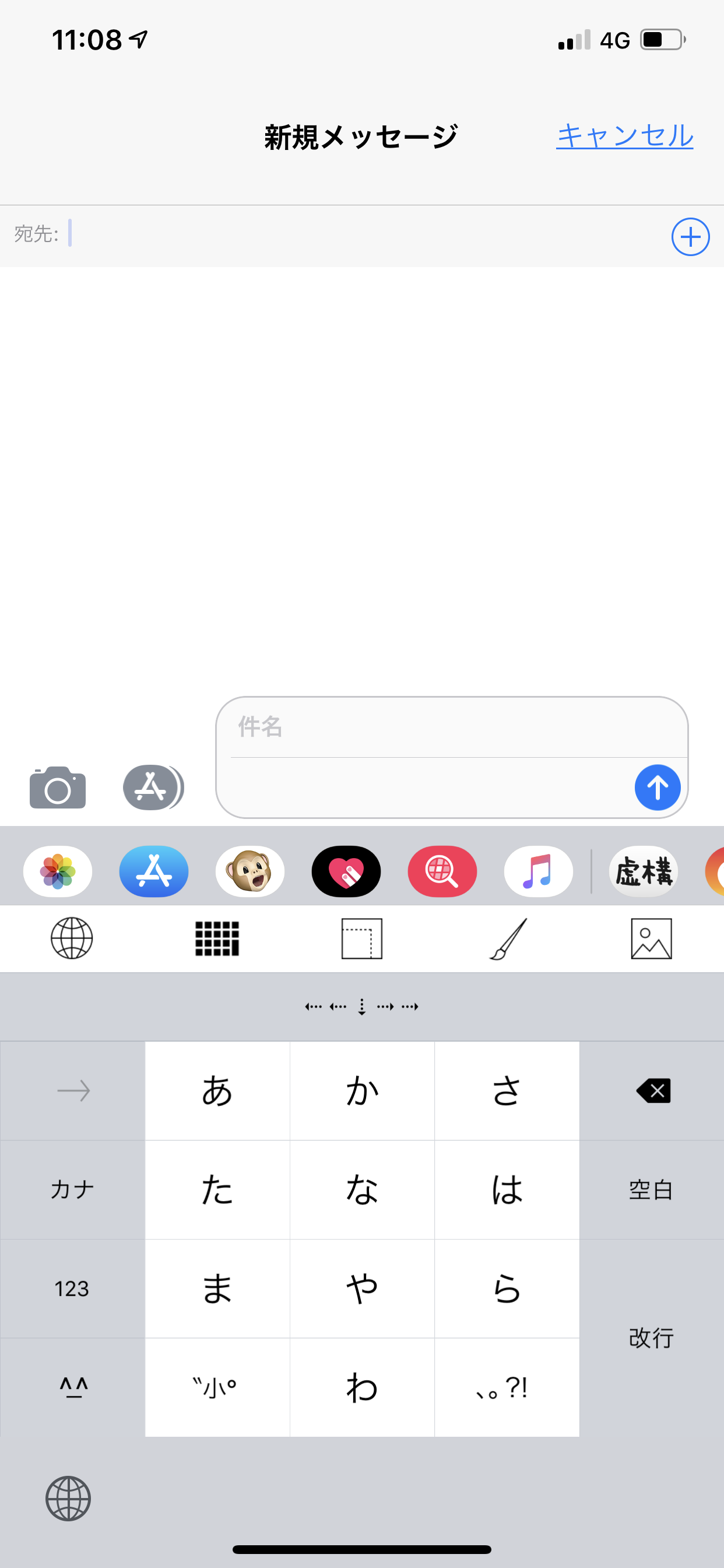Tap キャンセル to cancel the new message
This screenshot has height=1568, width=724.
click(x=624, y=135)
